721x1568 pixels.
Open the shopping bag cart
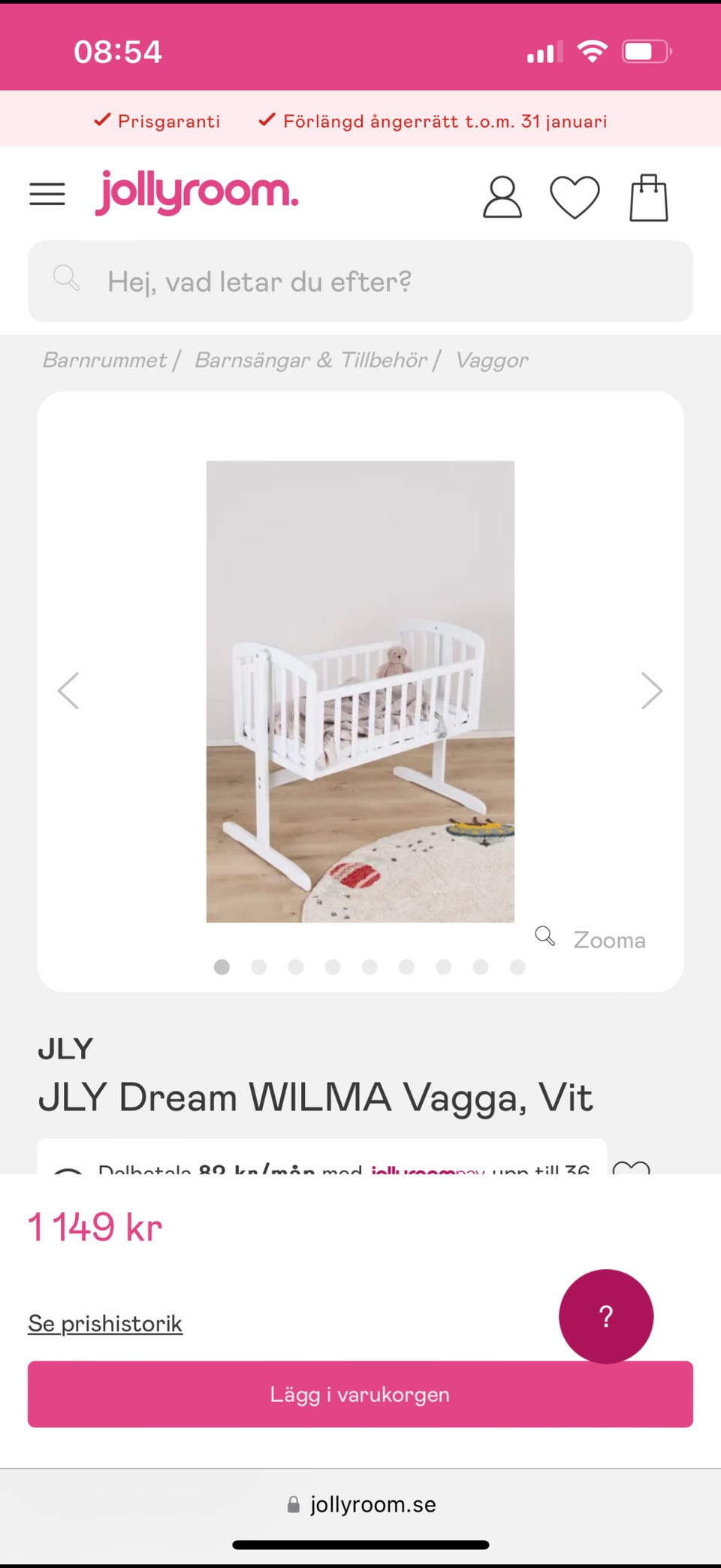click(648, 198)
